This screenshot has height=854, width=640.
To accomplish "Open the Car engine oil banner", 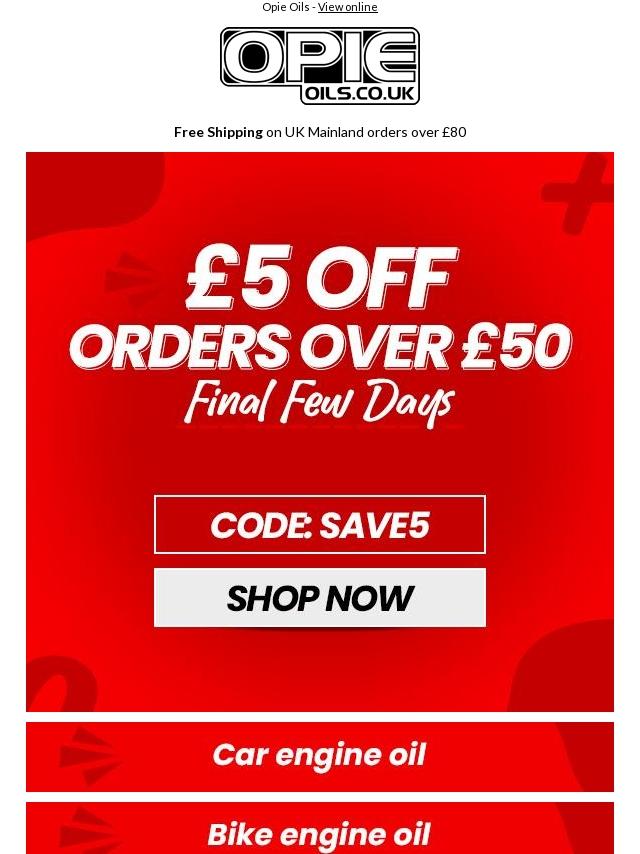I will point(320,756).
